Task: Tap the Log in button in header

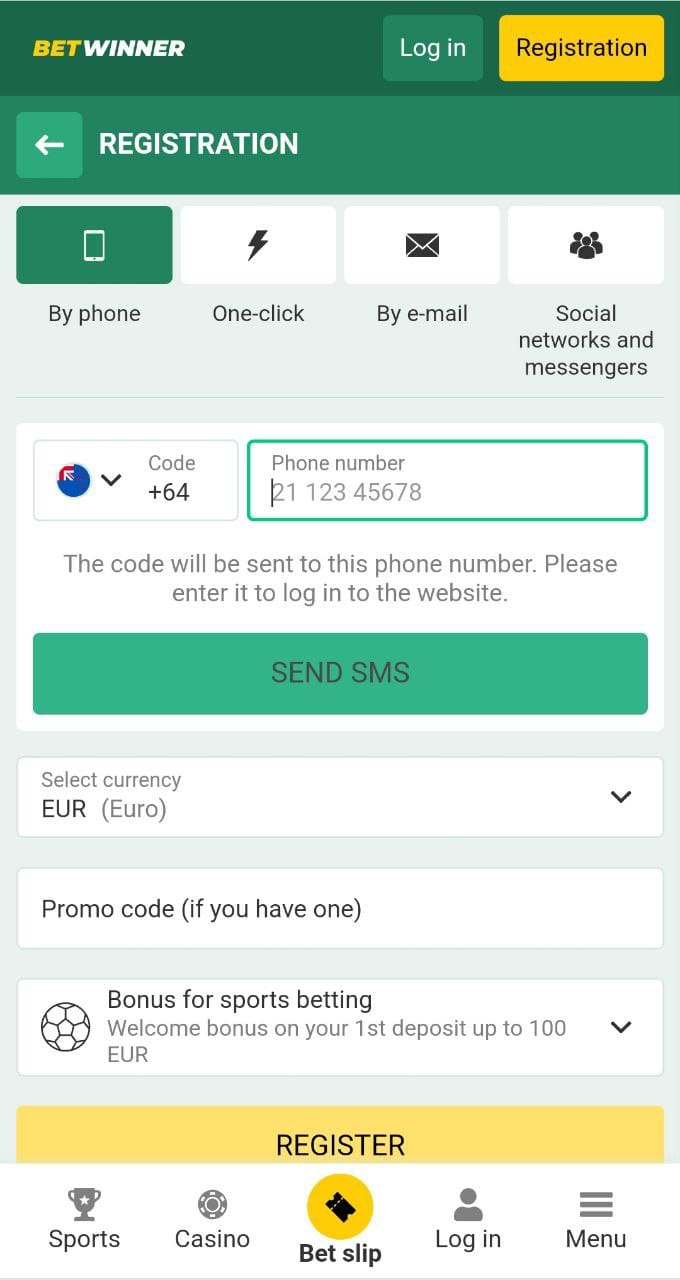Action: (432, 48)
